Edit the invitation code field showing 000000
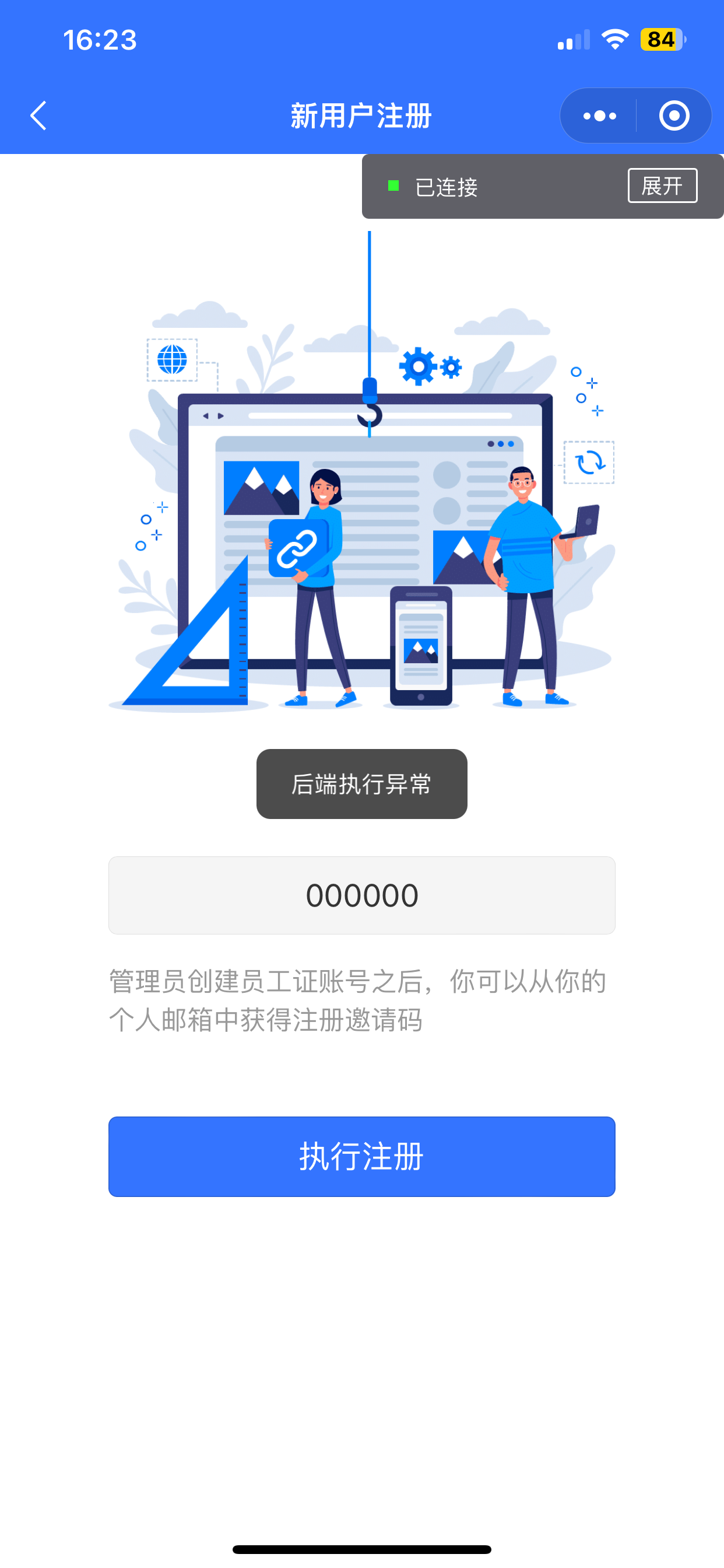 click(362, 895)
